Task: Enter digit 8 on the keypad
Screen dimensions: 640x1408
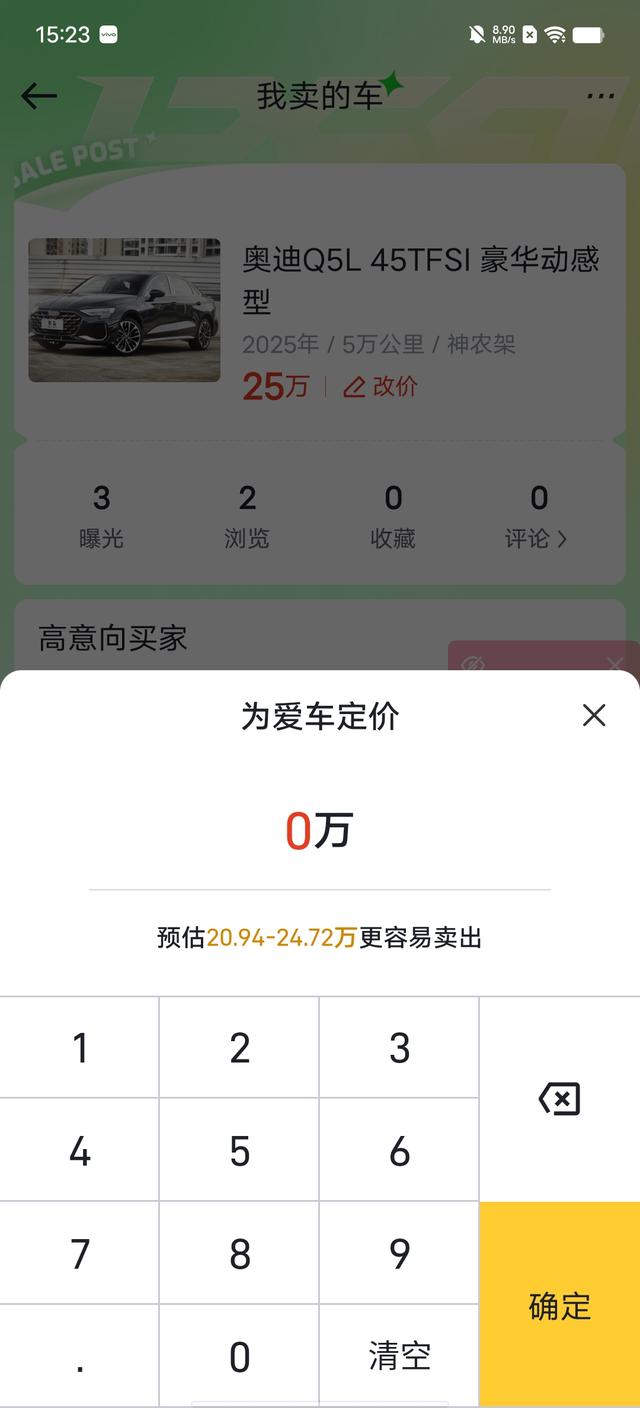Action: click(x=239, y=1253)
